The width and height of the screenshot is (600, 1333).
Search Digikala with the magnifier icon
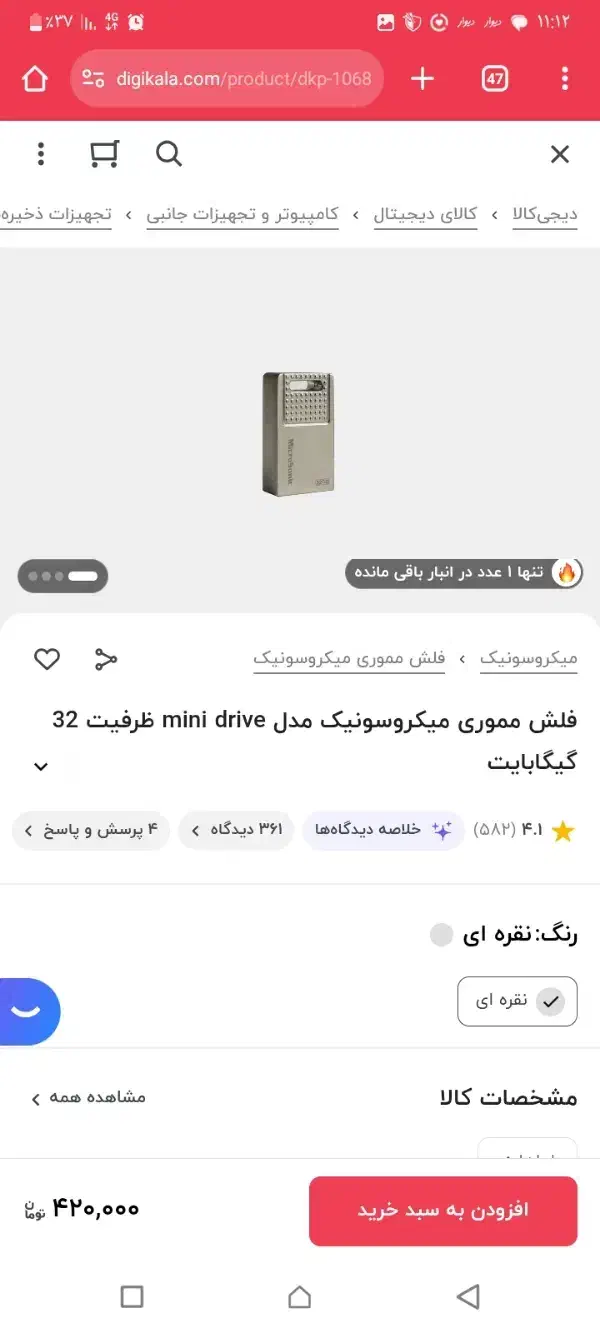click(169, 154)
